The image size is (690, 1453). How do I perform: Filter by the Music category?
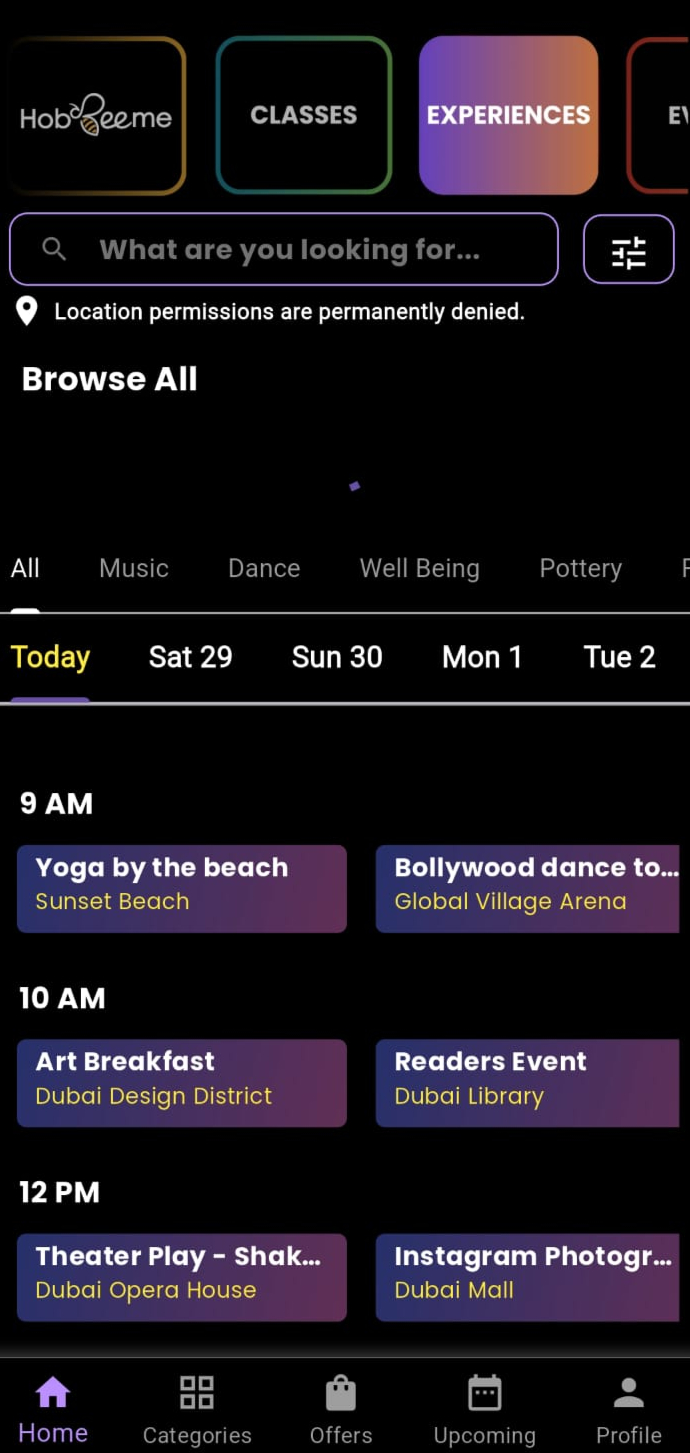134,568
